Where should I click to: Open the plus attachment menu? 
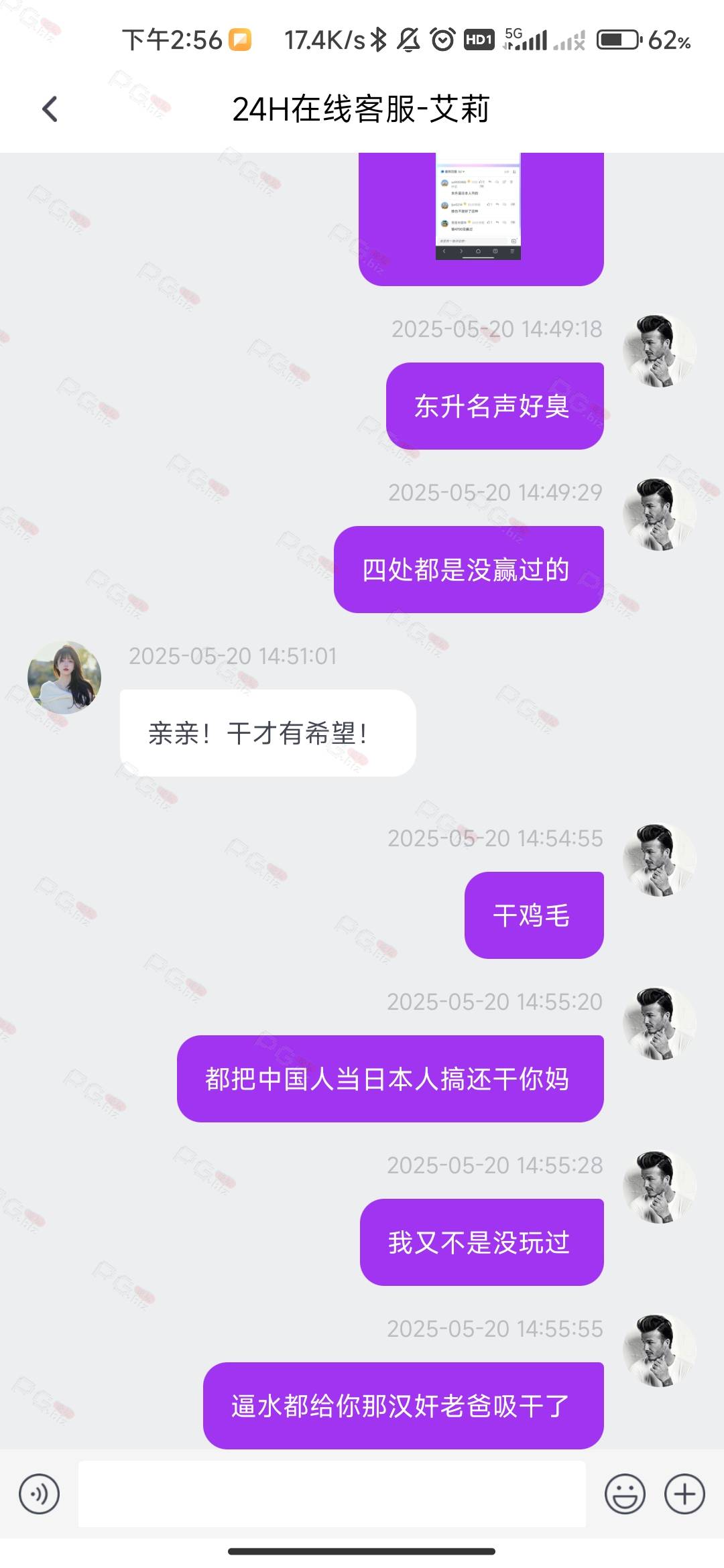pos(684,1494)
